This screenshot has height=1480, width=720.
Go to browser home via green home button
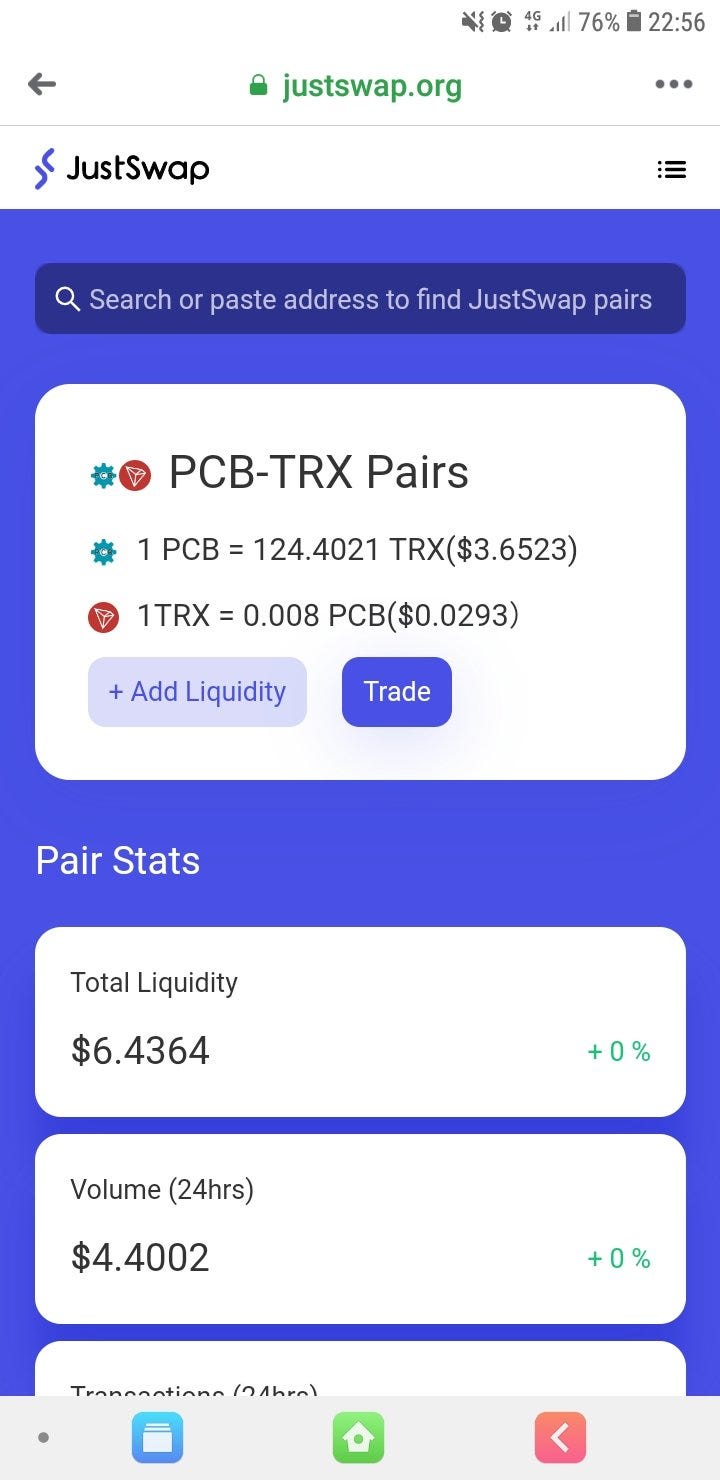coord(358,1438)
